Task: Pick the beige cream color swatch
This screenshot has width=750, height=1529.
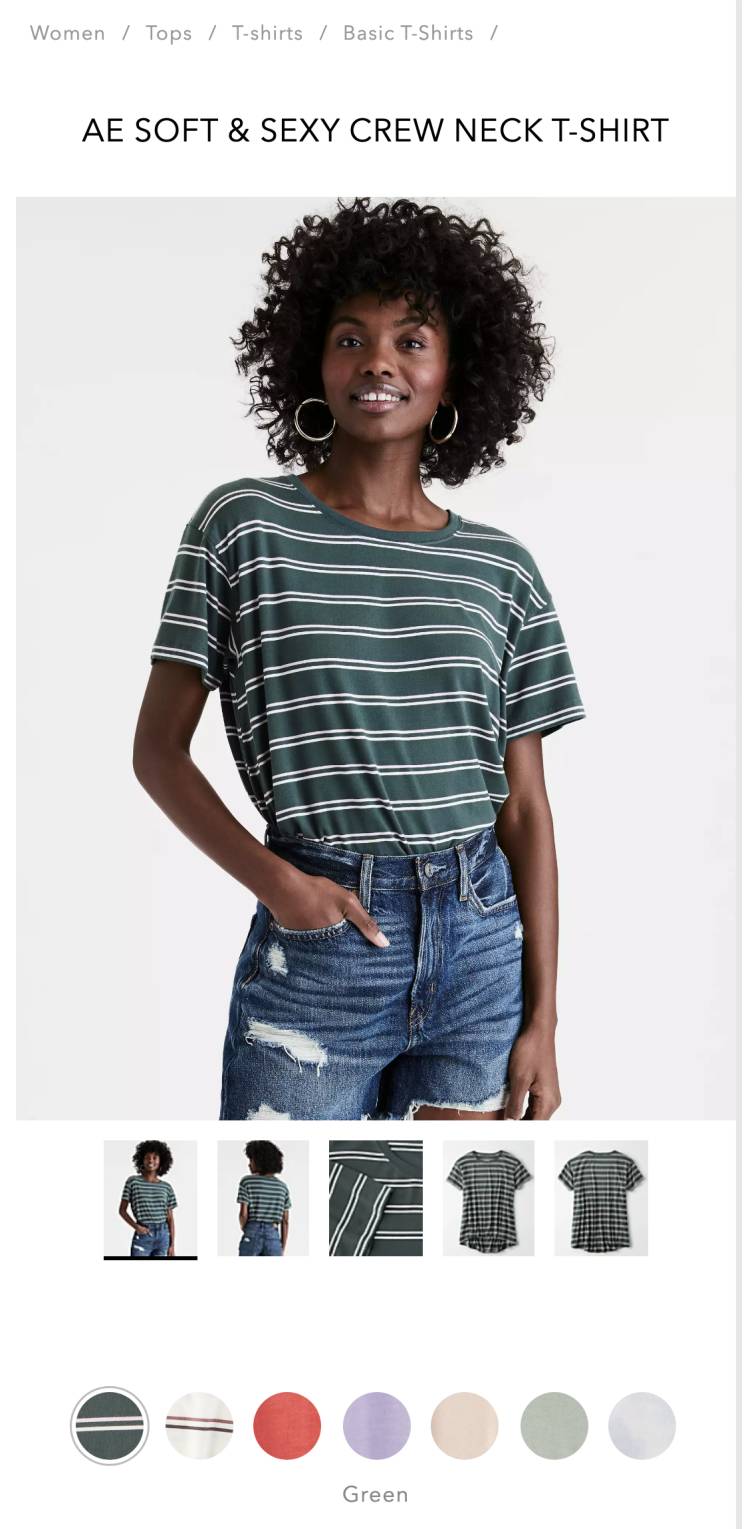Action: 464,1425
